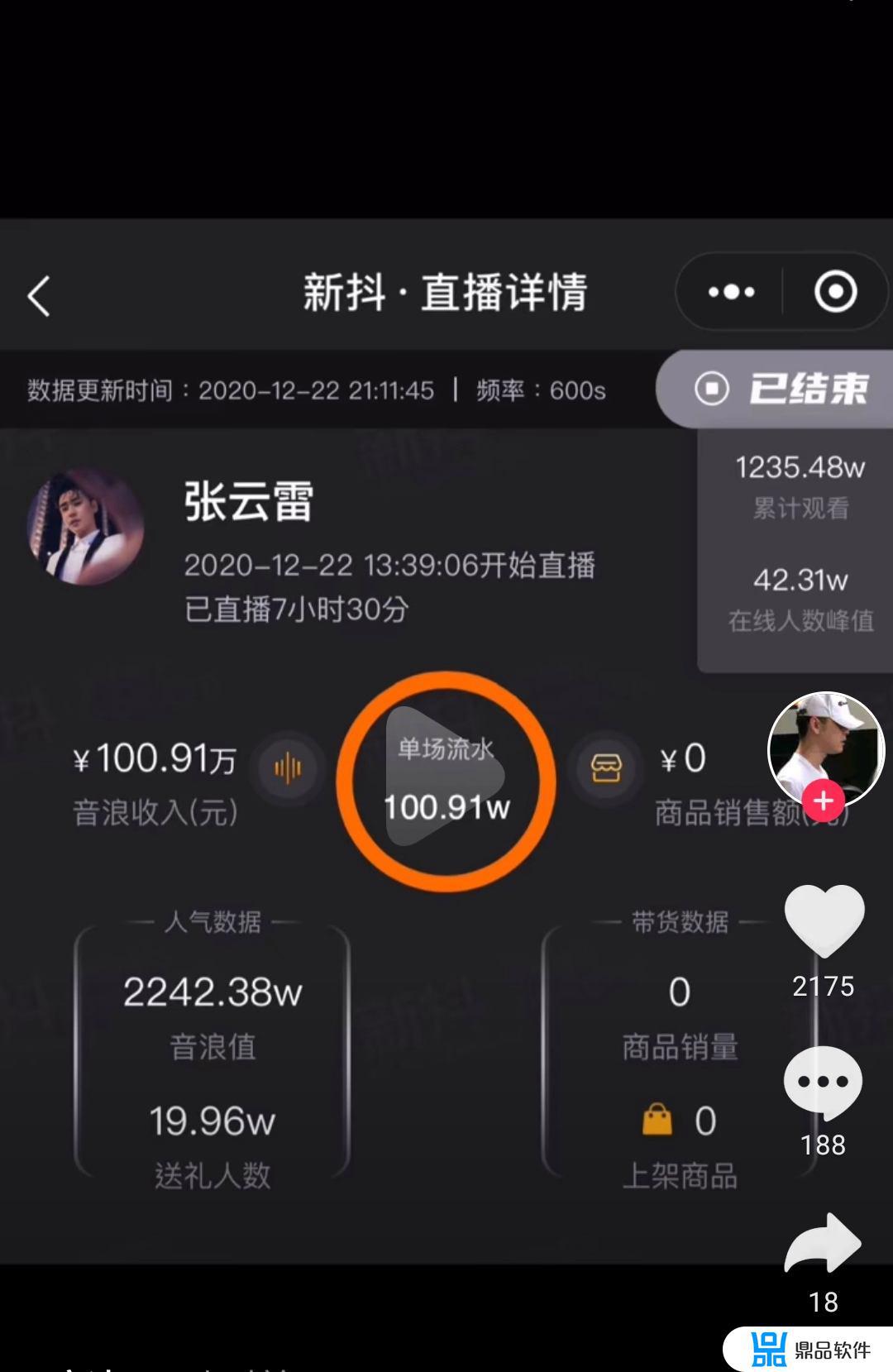
Task: Open the creator's profile avatar
Action: pos(825,748)
